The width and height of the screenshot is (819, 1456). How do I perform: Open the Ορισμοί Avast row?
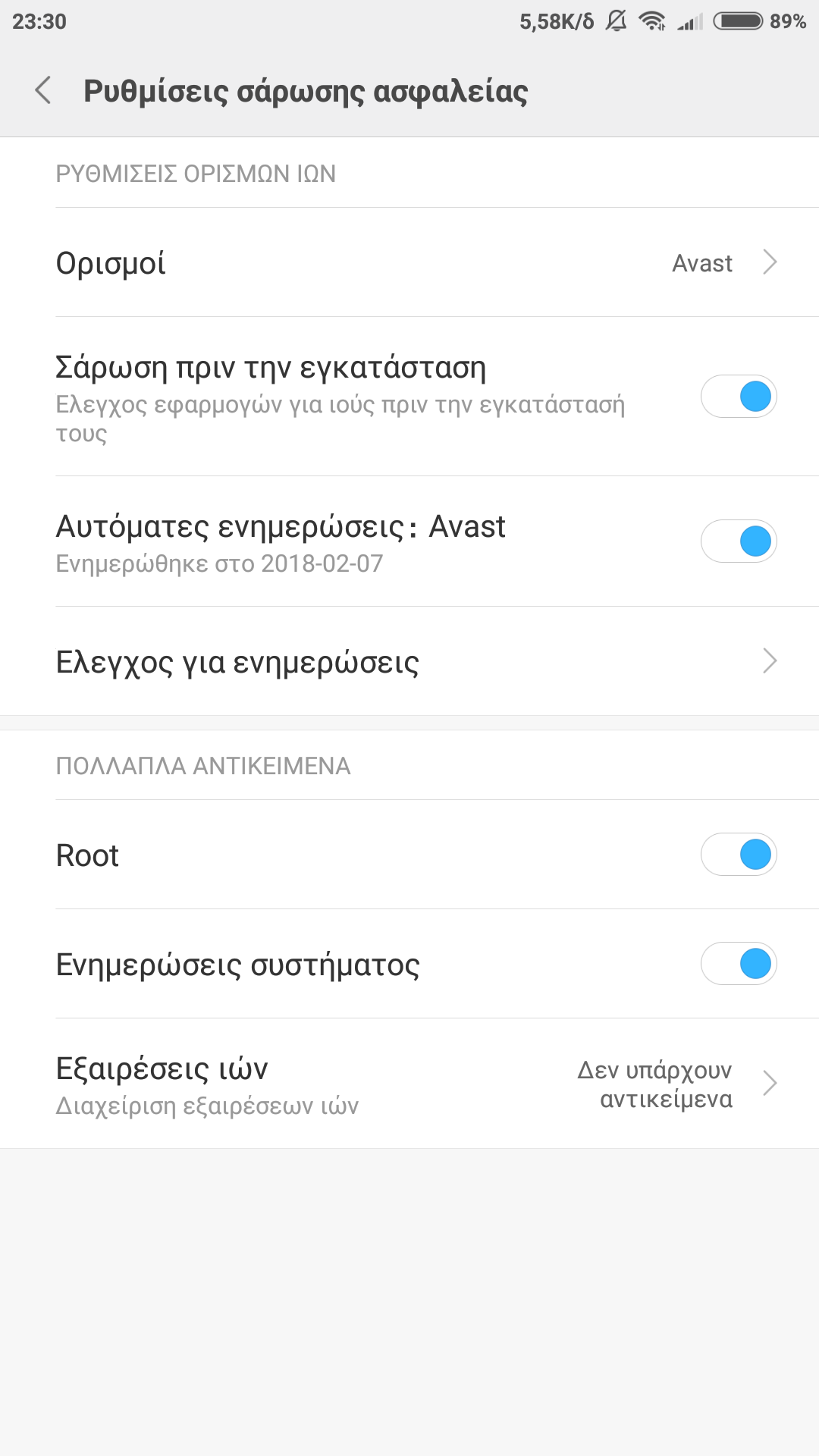409,262
